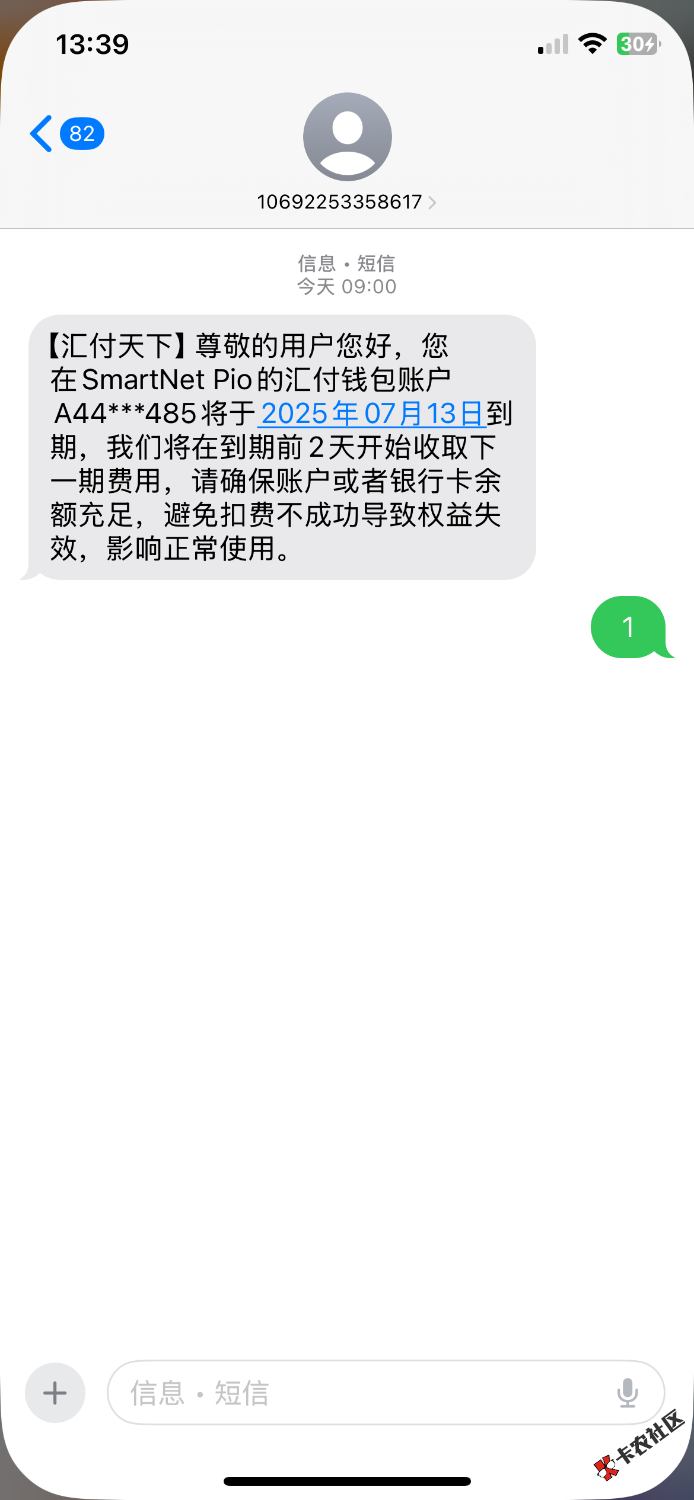694x1500 pixels.
Task: Open the 2025年07月13日 date link
Action: [x=371, y=413]
